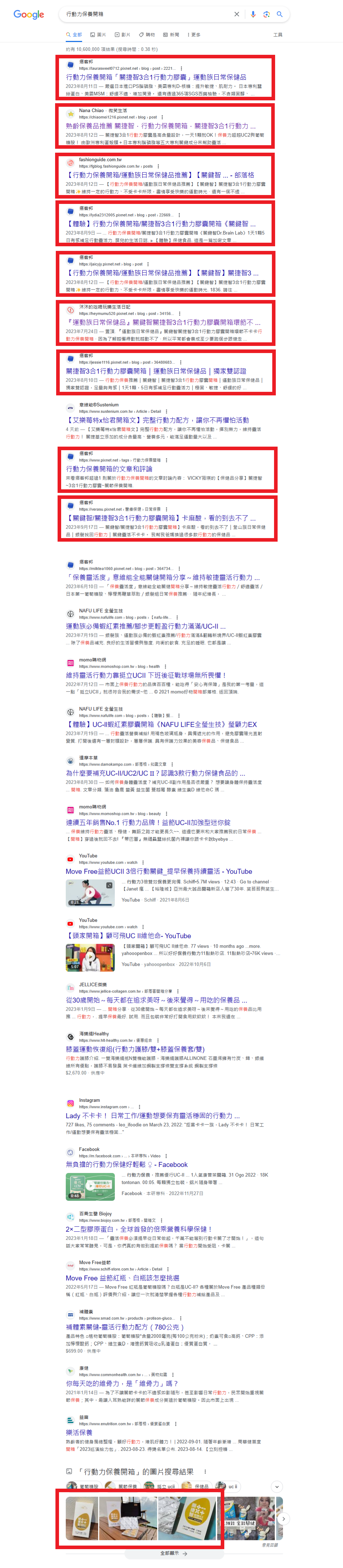Image resolution: width=343 pixels, height=1568 pixels.
Task: Tap the magnifier search button
Action: 280,14
